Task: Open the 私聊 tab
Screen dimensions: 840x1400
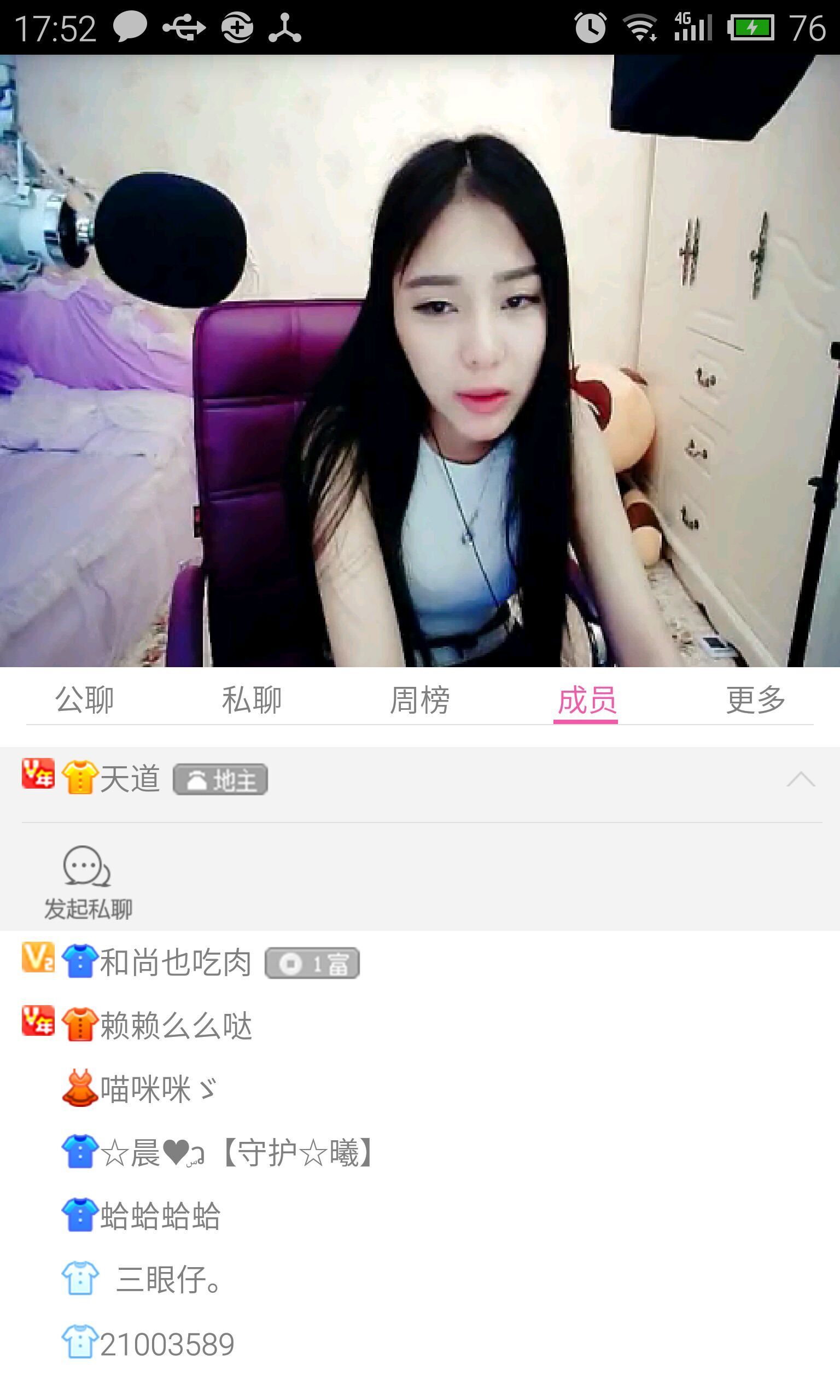Action: (252, 700)
